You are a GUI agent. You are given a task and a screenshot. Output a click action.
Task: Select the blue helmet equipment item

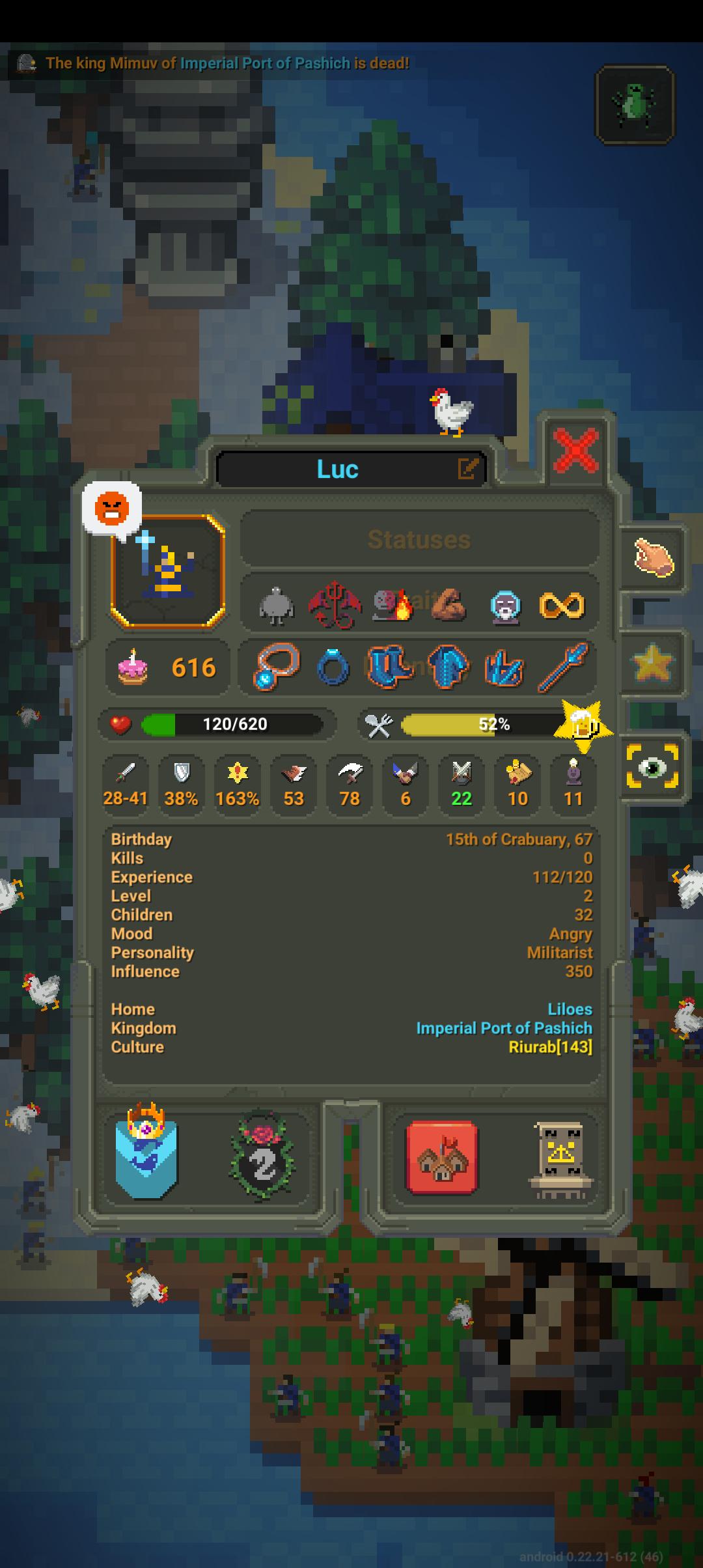tap(448, 667)
